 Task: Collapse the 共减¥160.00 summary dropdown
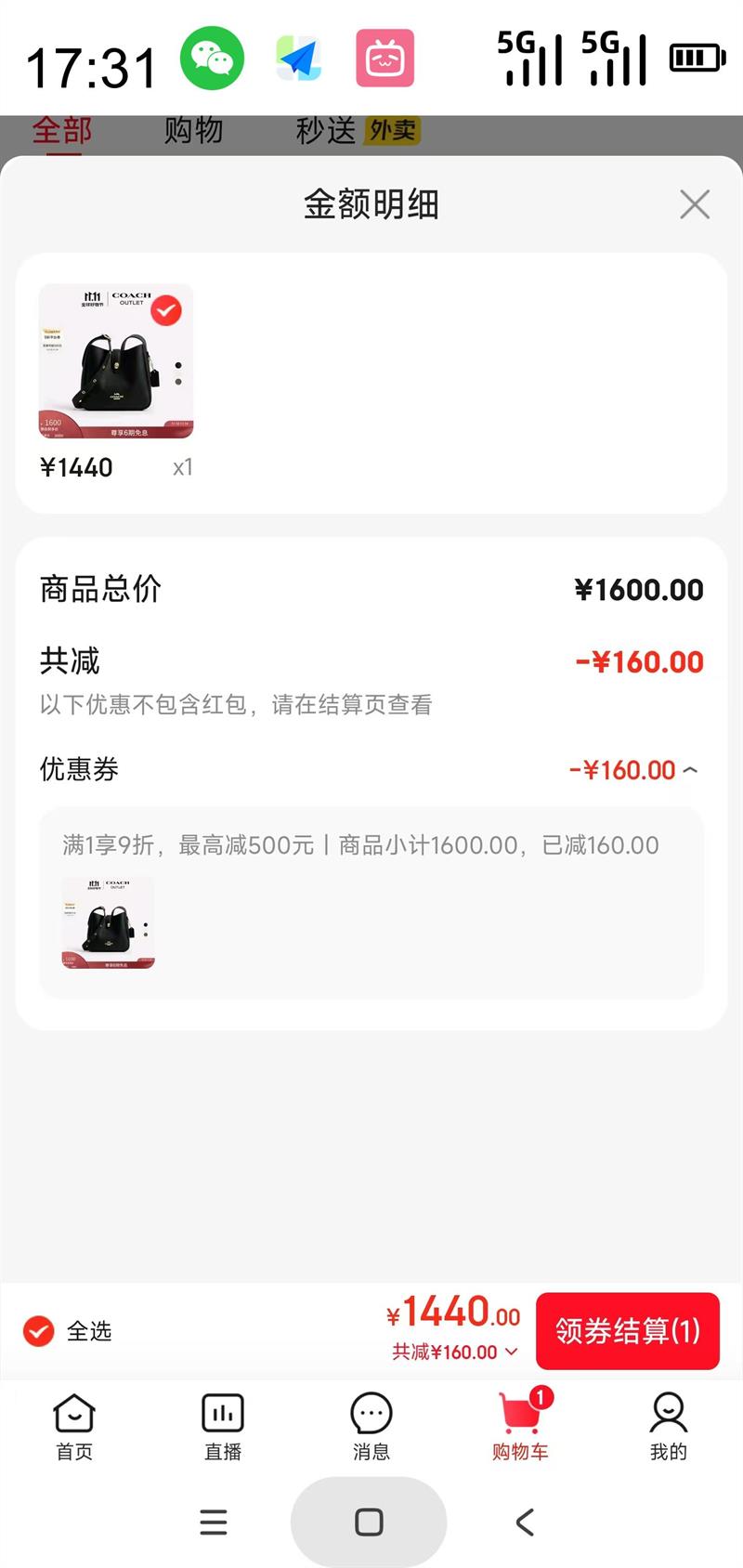click(455, 1352)
